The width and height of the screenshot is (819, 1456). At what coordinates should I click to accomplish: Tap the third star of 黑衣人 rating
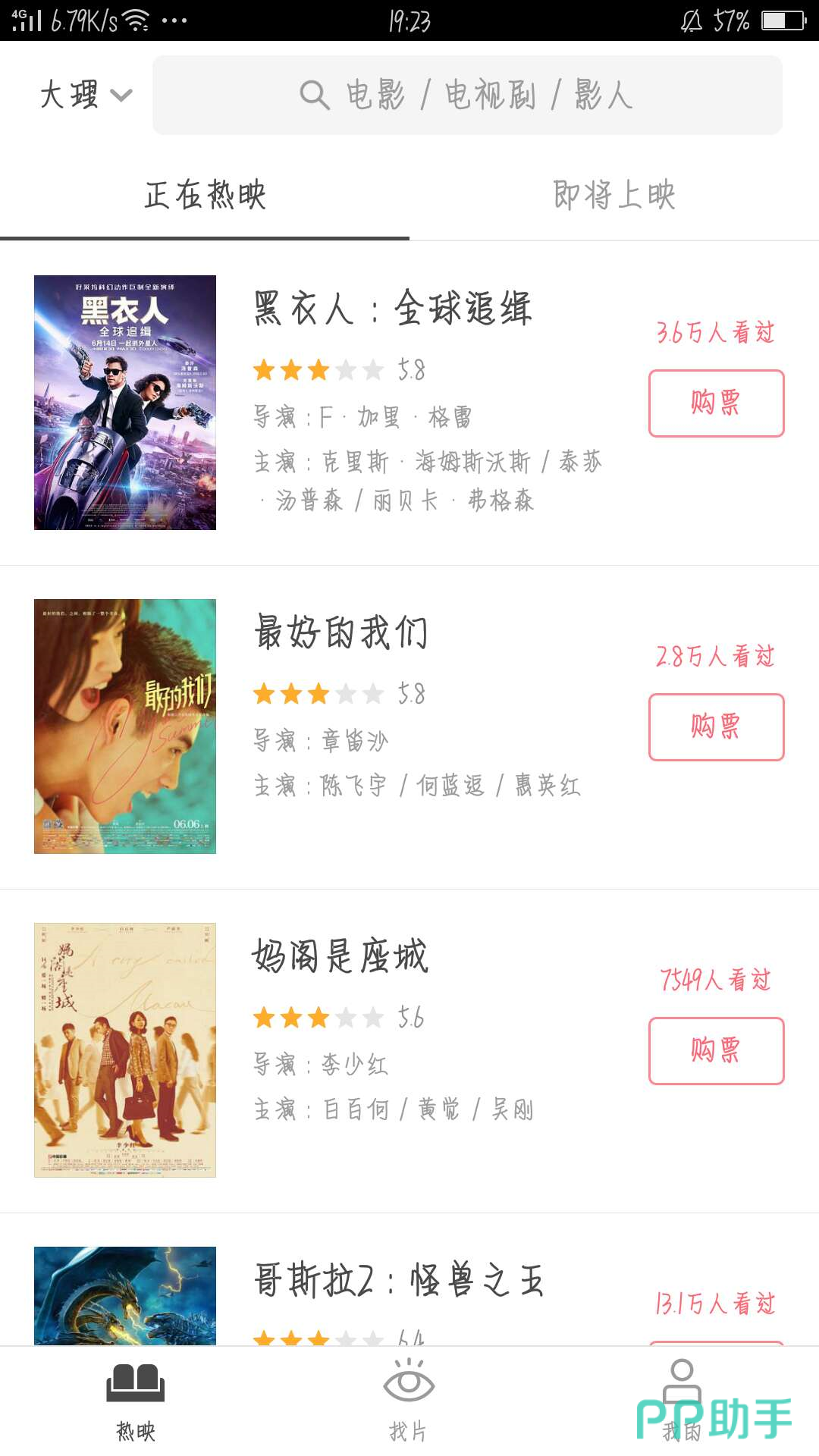(319, 370)
